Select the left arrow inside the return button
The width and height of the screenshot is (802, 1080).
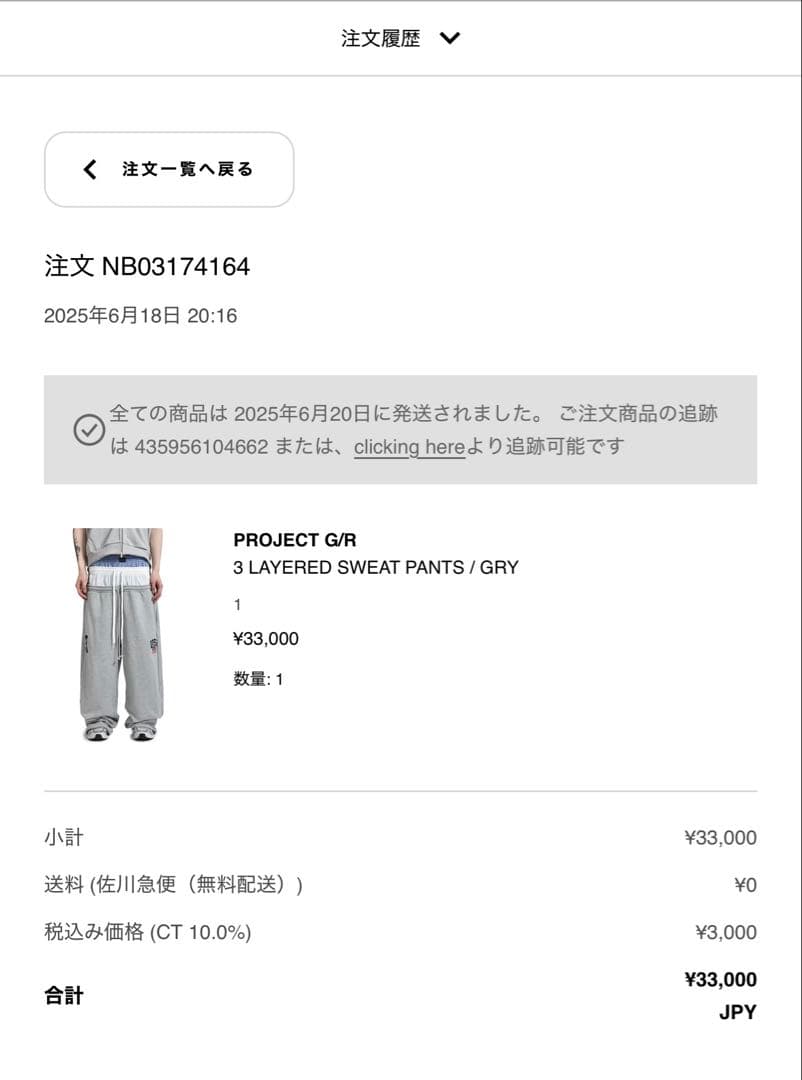[89, 169]
